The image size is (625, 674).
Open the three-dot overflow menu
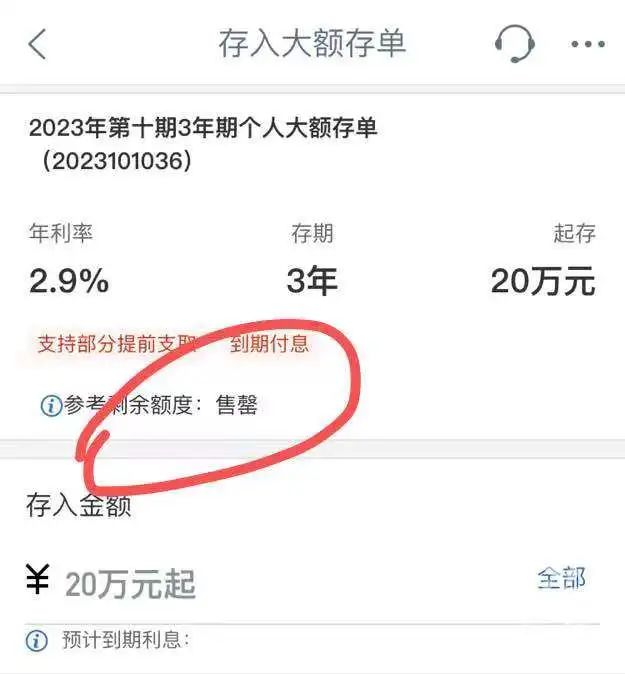click(588, 45)
